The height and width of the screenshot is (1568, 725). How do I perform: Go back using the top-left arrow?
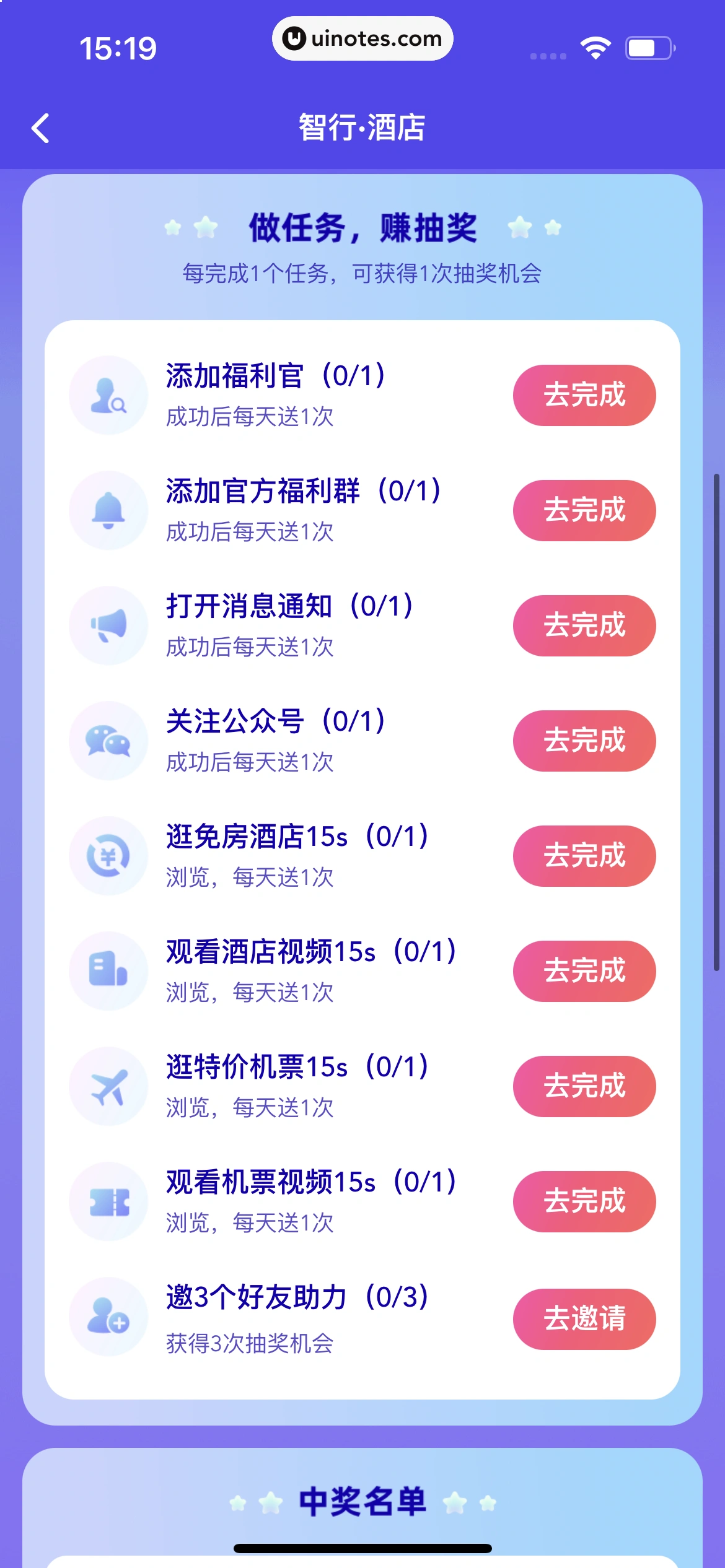point(41,128)
